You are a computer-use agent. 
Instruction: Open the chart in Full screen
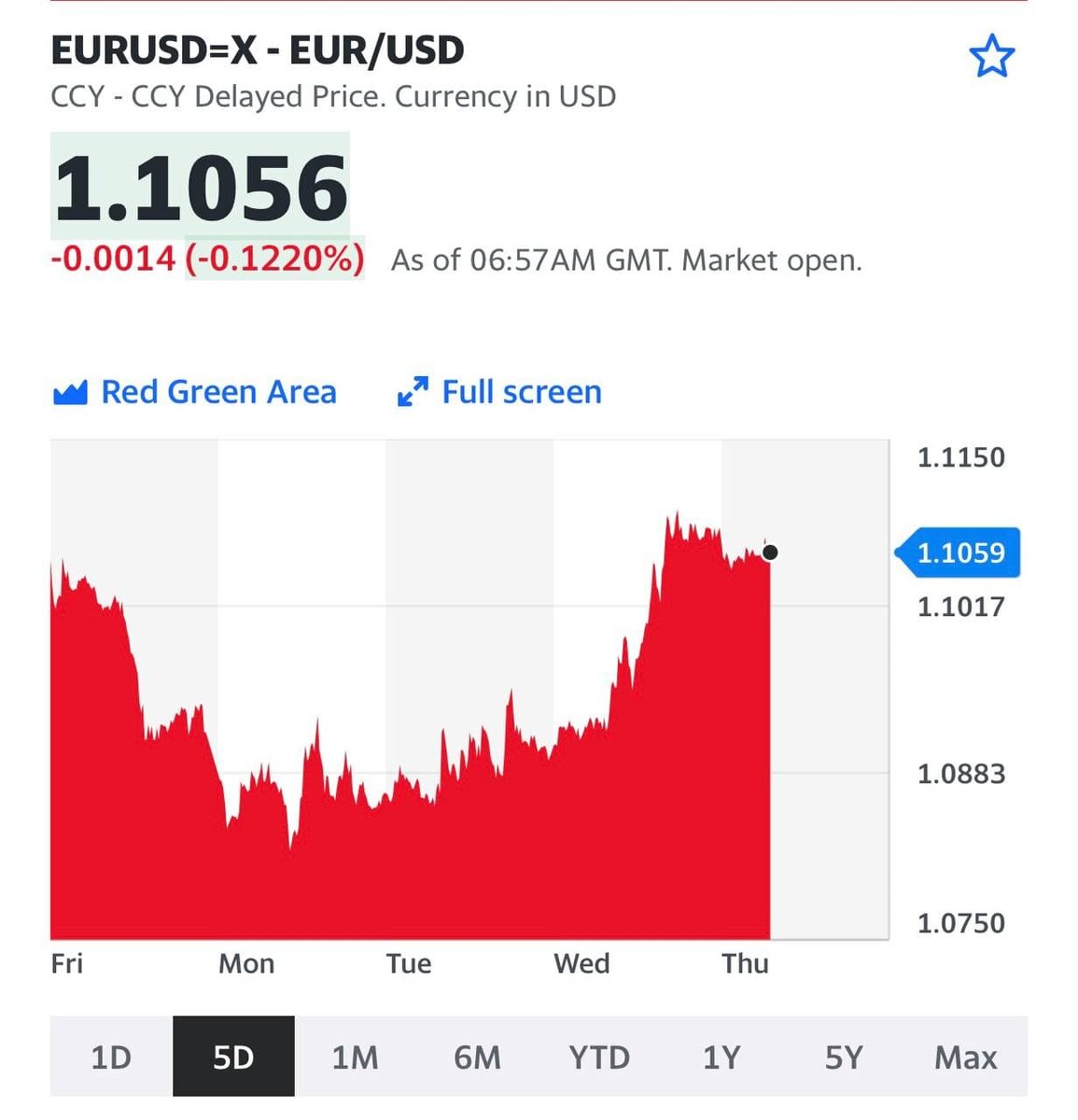[x=500, y=392]
